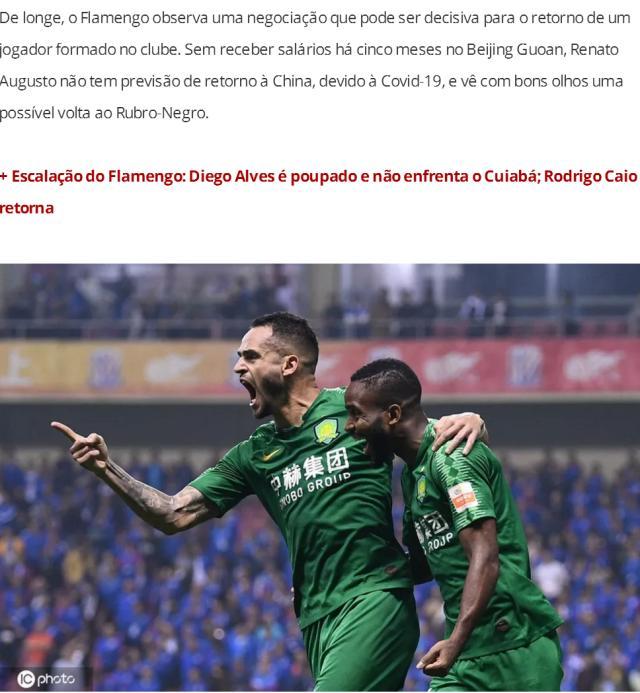Open the linked Escalação do Flamengo article
The image size is (640, 693).
318,176
